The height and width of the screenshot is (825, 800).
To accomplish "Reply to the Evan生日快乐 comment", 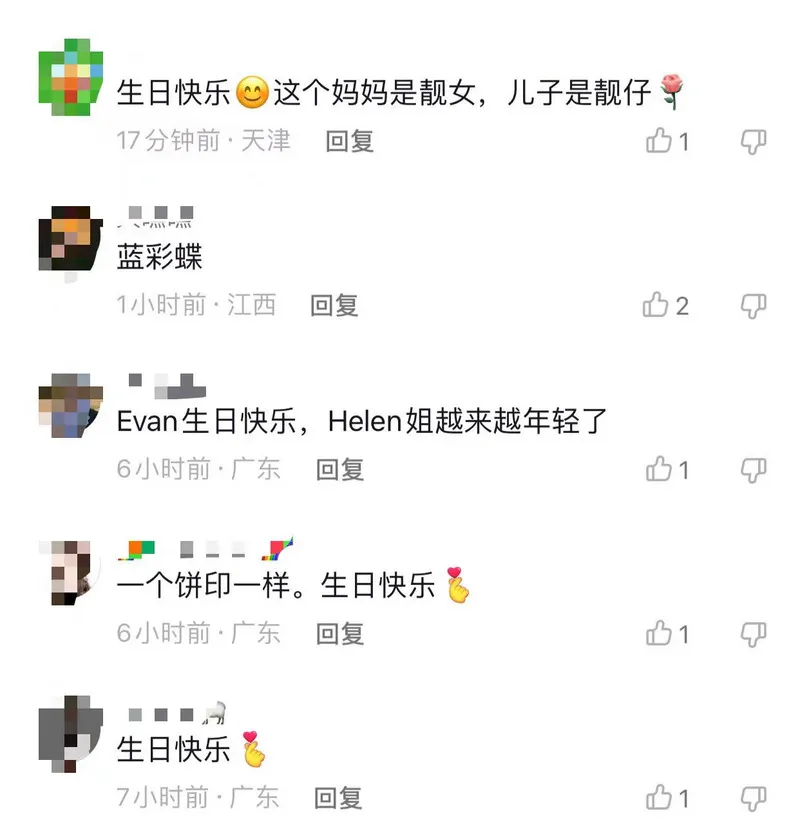I will [340, 469].
